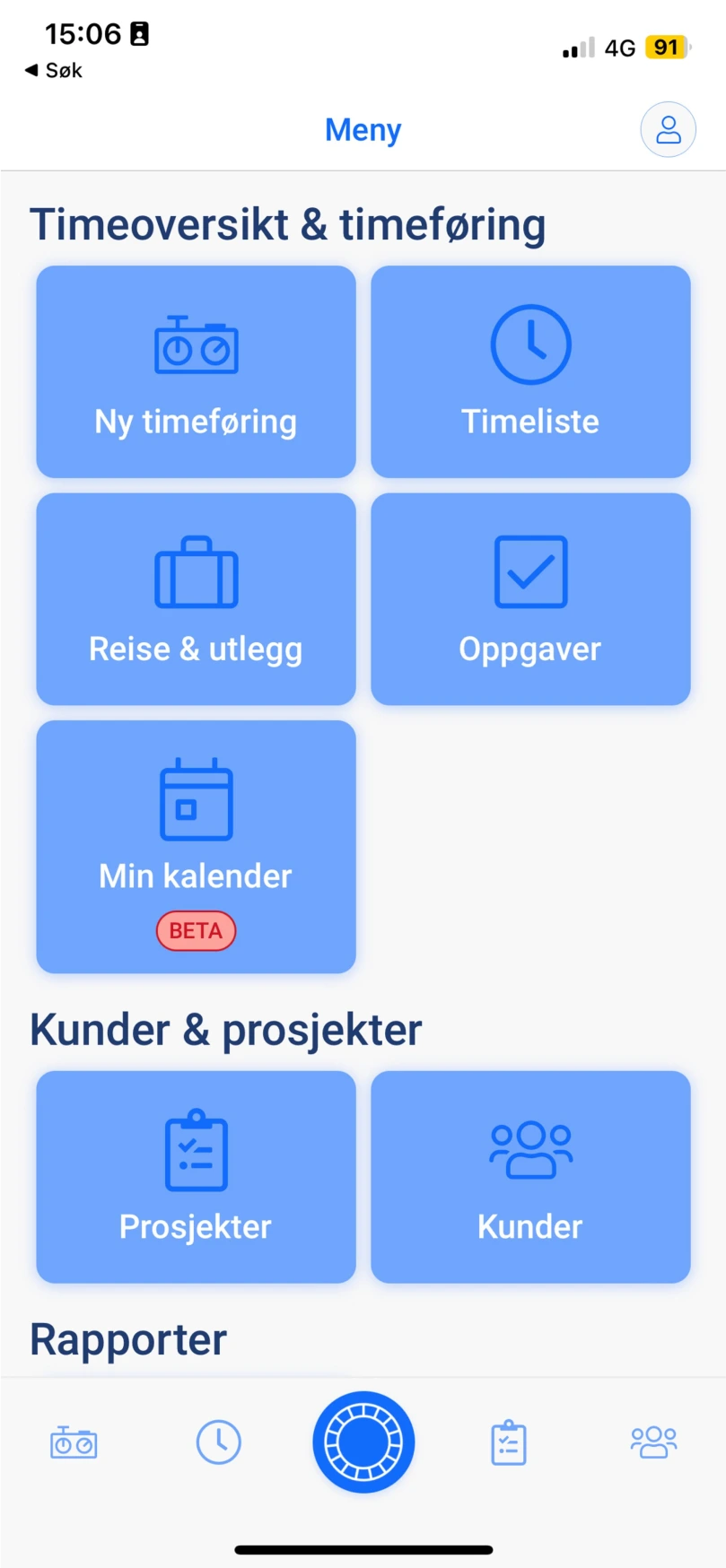This screenshot has height=1568, width=726.
Task: Open the Prosjekter tile
Action: tap(196, 1176)
